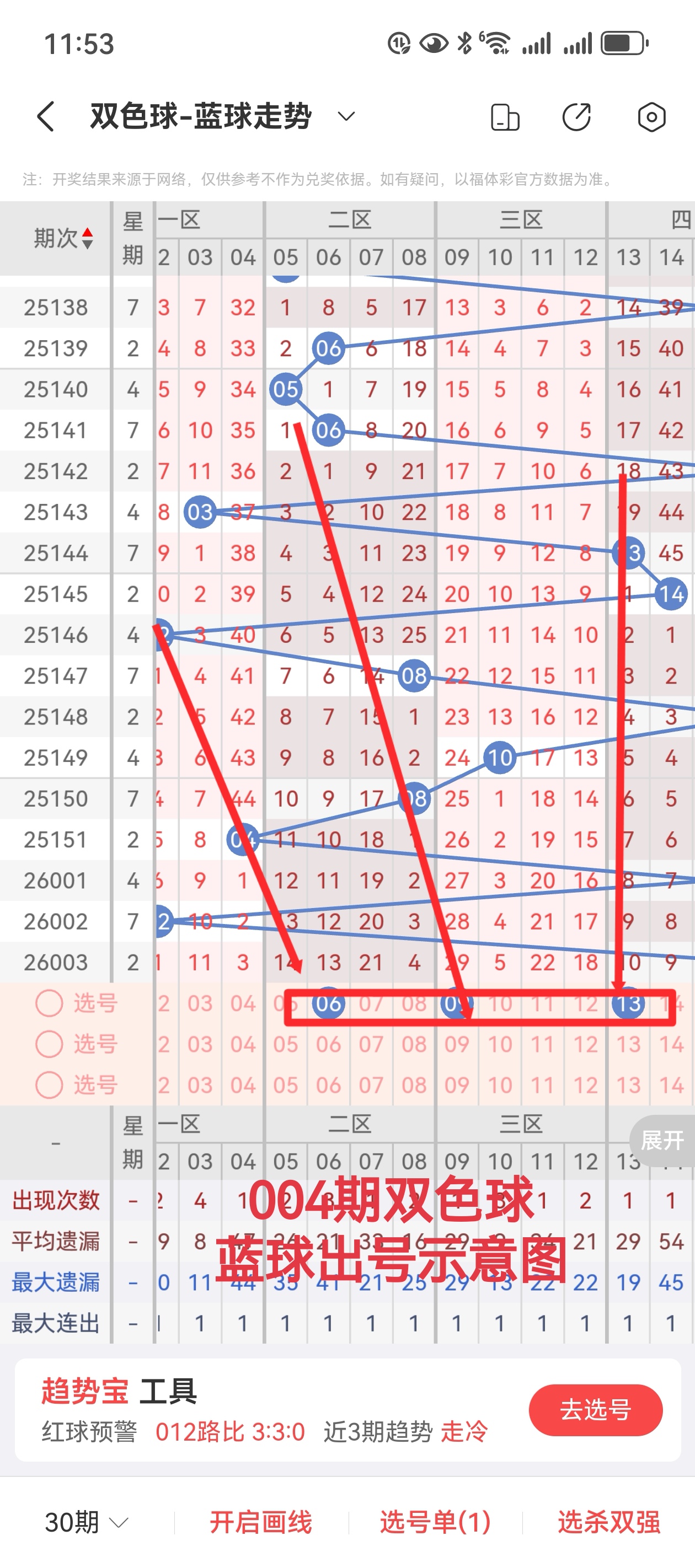Tap the share icon in the top bar
The image size is (695, 1568).
point(576,116)
